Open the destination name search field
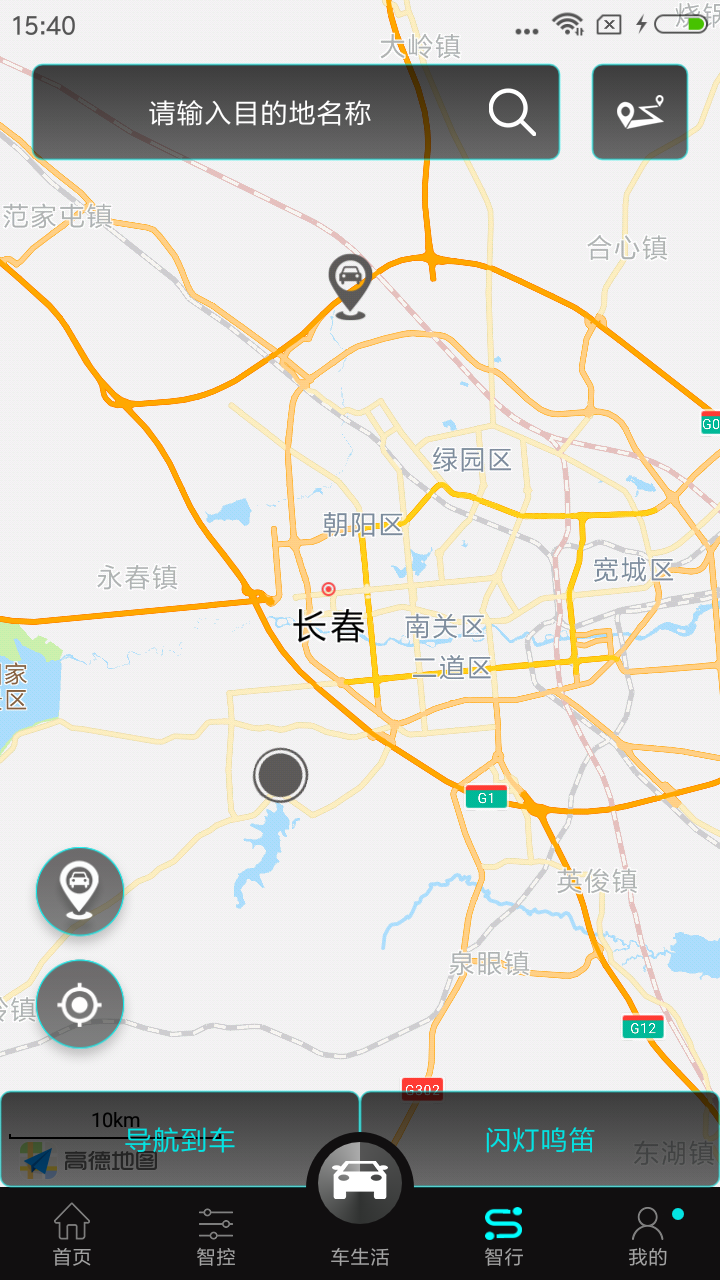720x1280 pixels. pos(260,112)
